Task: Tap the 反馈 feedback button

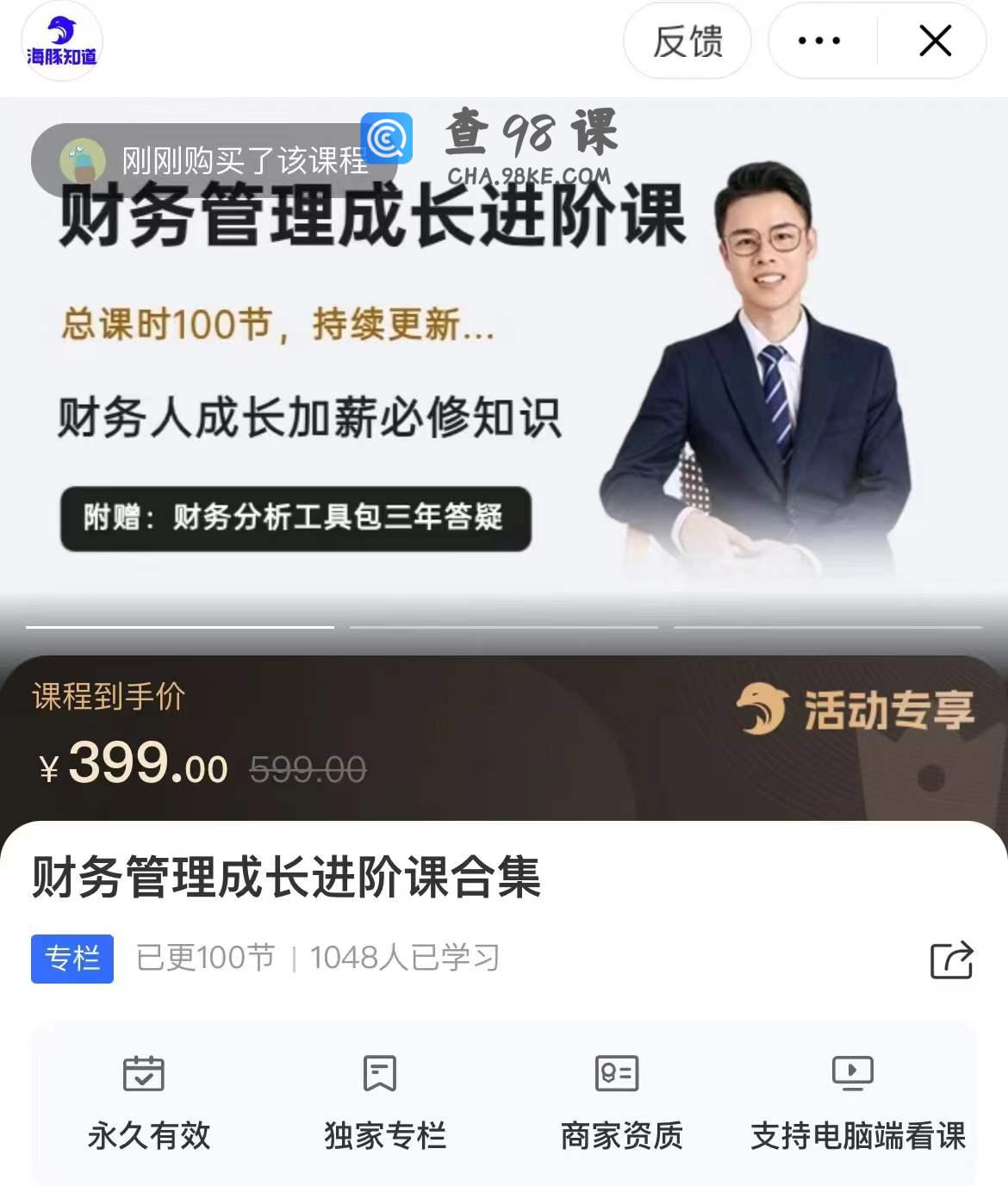Action: coord(688,41)
